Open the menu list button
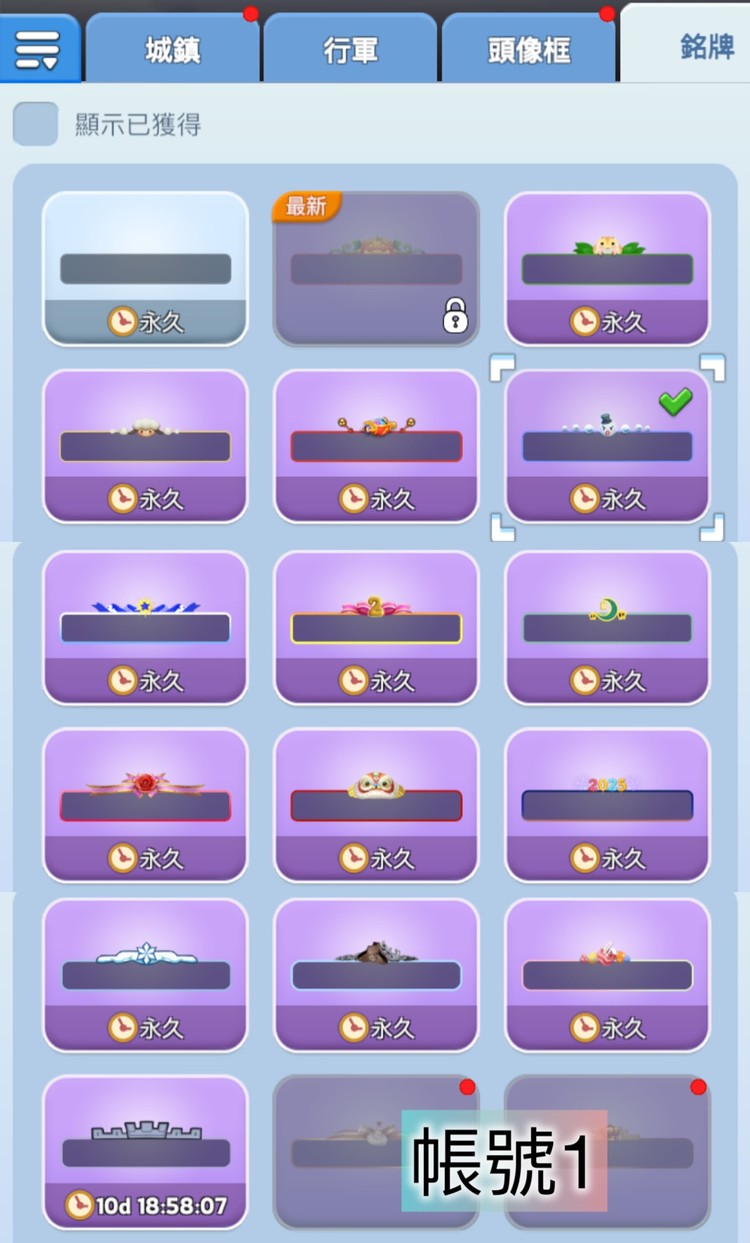Screen dimensions: 750x1243 38,47
